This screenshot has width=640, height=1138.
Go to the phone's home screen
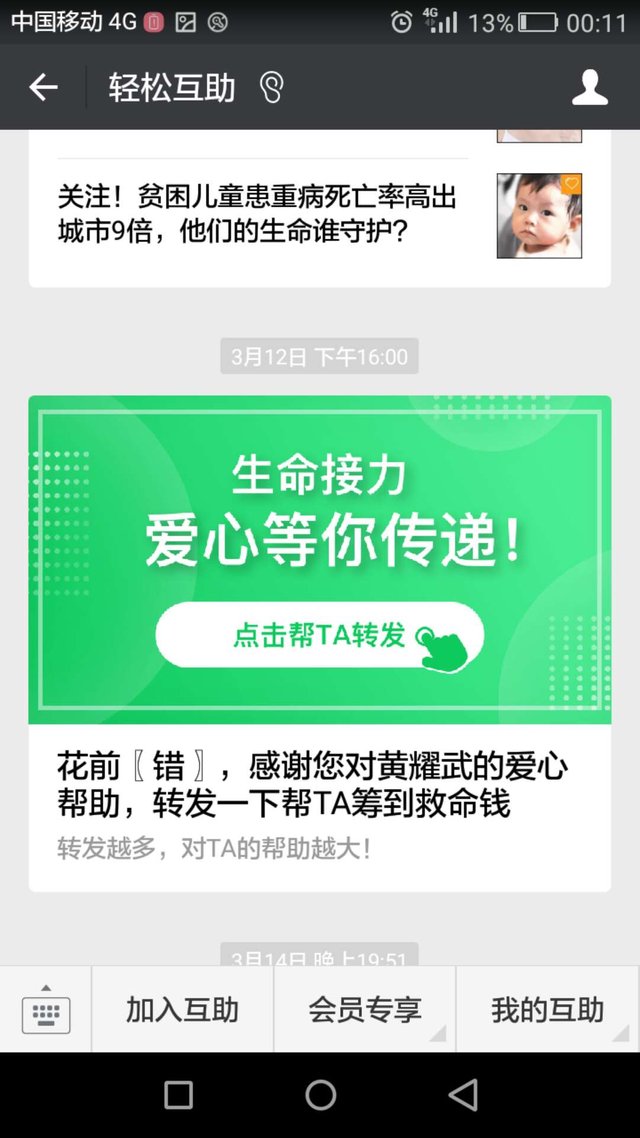click(x=320, y=1095)
